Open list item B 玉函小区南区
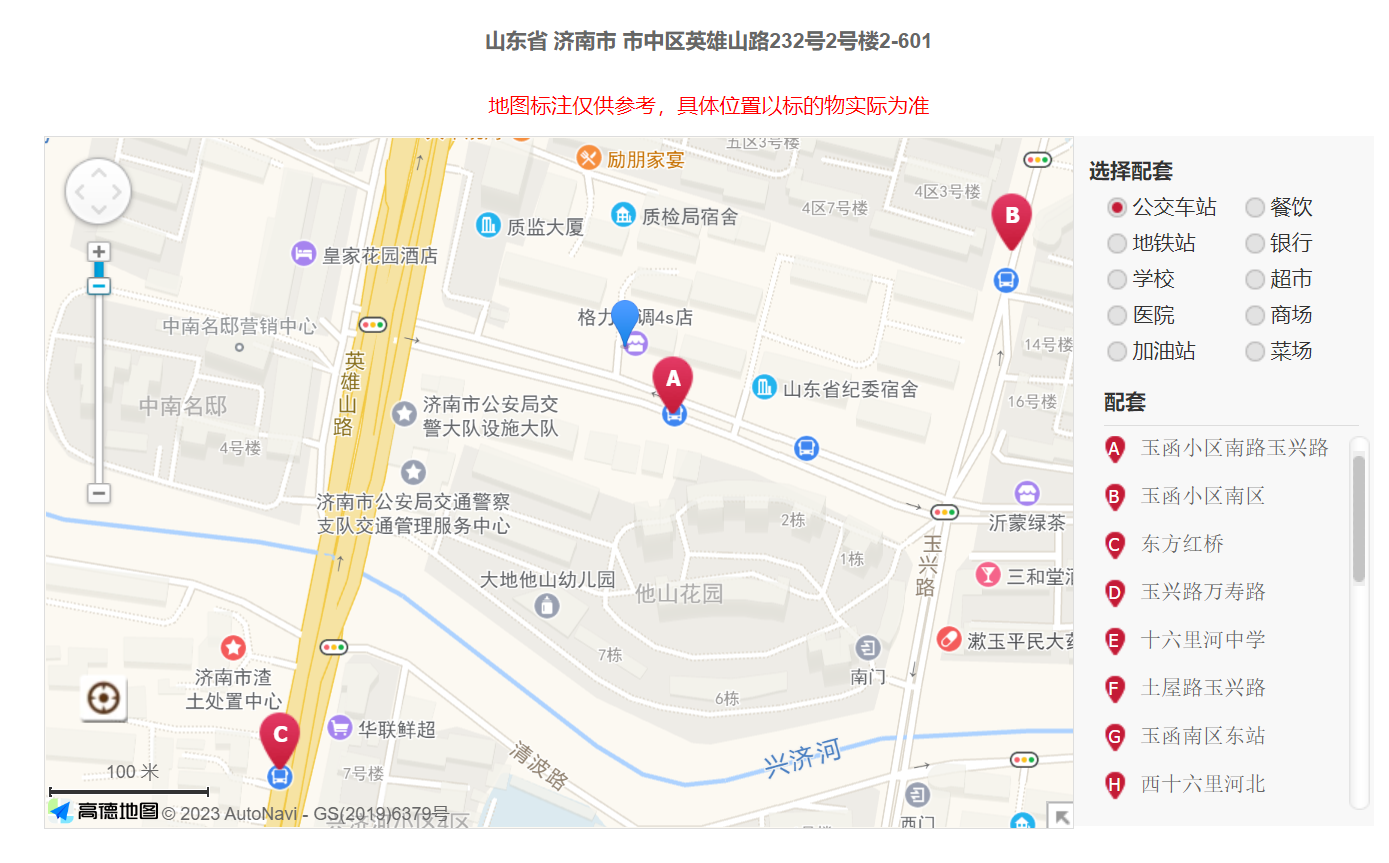Viewport: 1389px width, 863px height. click(x=1203, y=496)
